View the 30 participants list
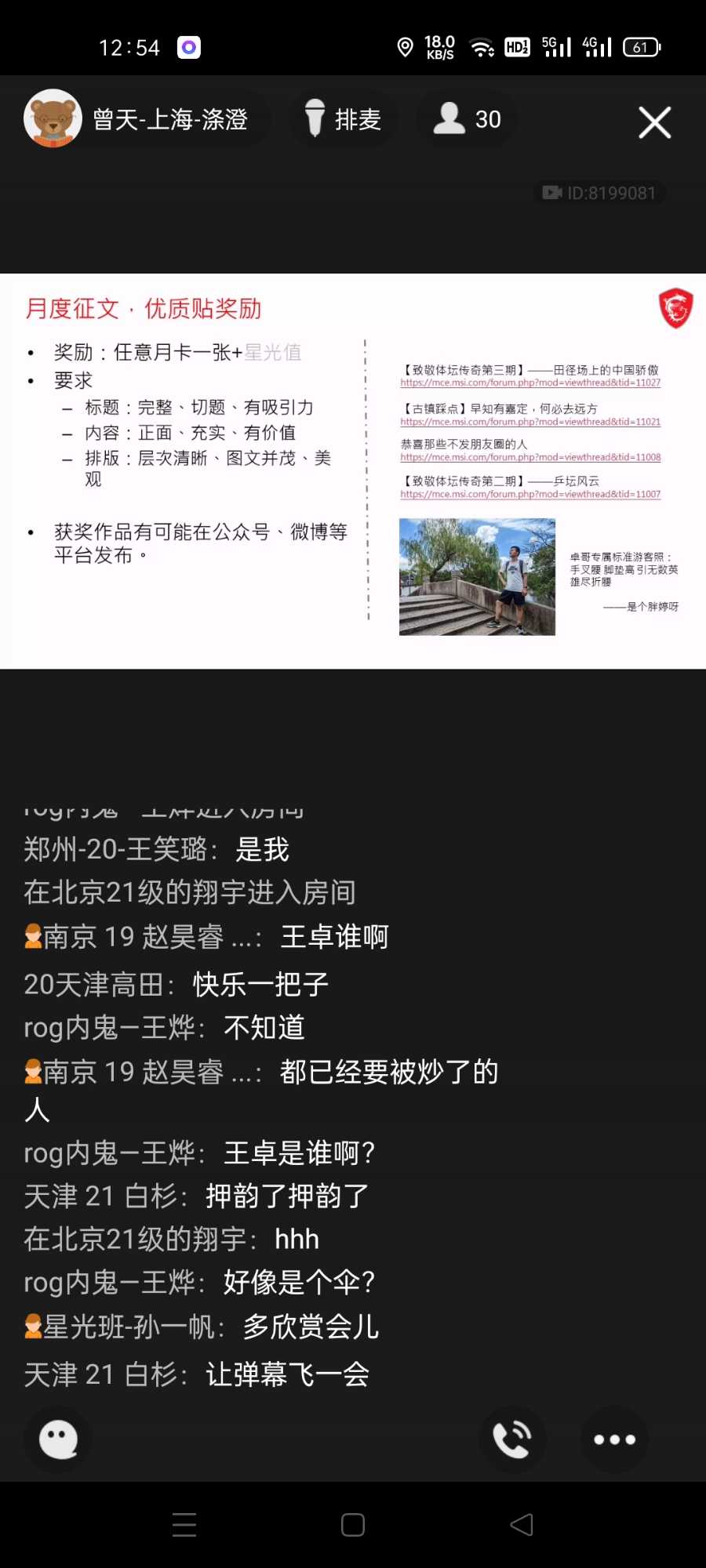This screenshot has width=706, height=1568. [468, 119]
